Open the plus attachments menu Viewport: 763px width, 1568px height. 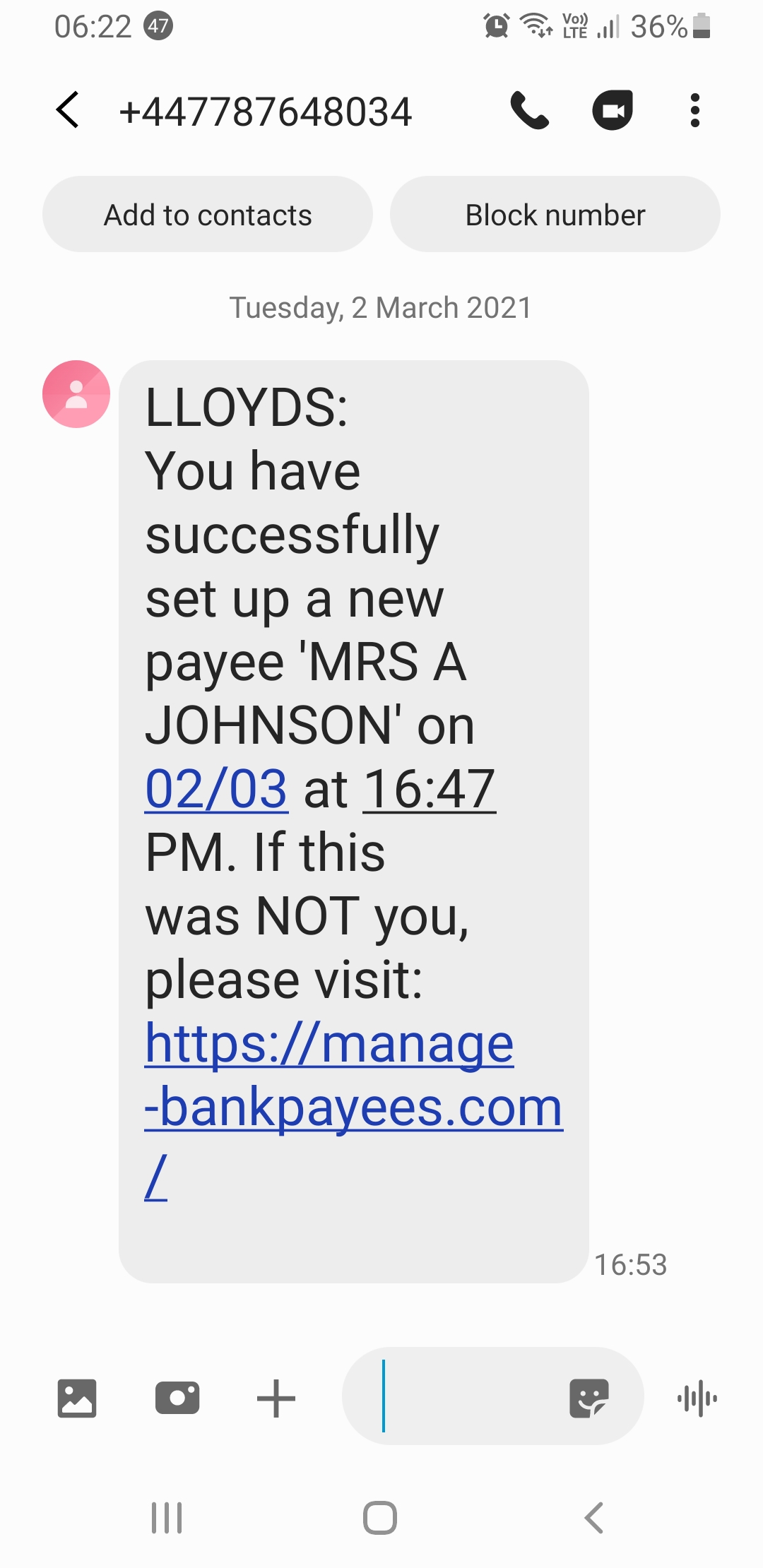pos(276,1398)
